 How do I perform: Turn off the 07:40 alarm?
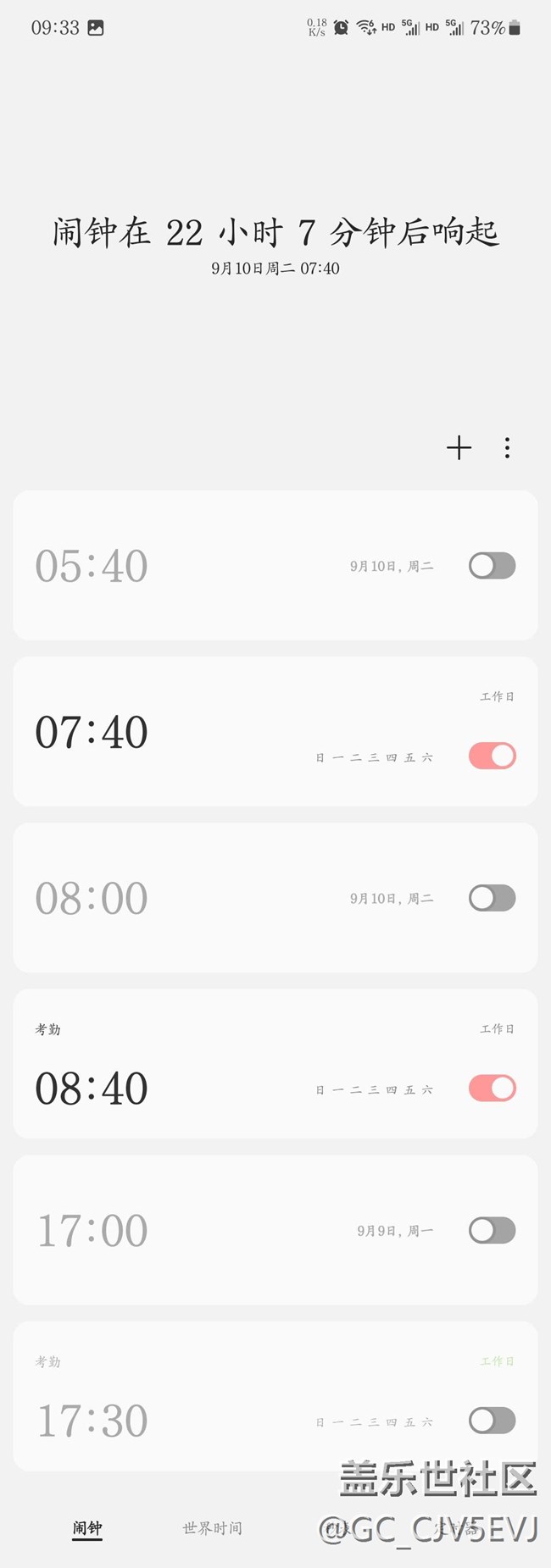(x=492, y=756)
